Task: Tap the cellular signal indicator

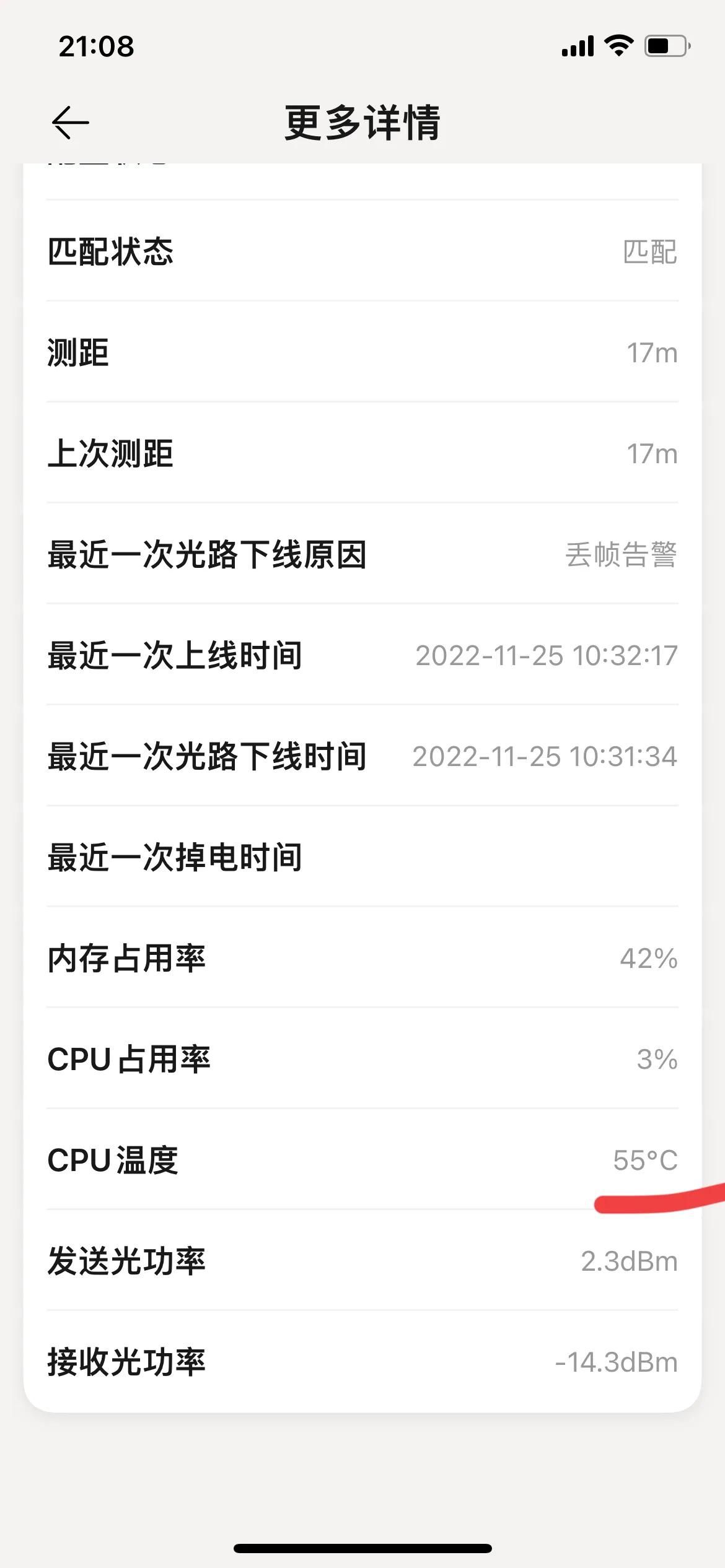Action: (576, 45)
